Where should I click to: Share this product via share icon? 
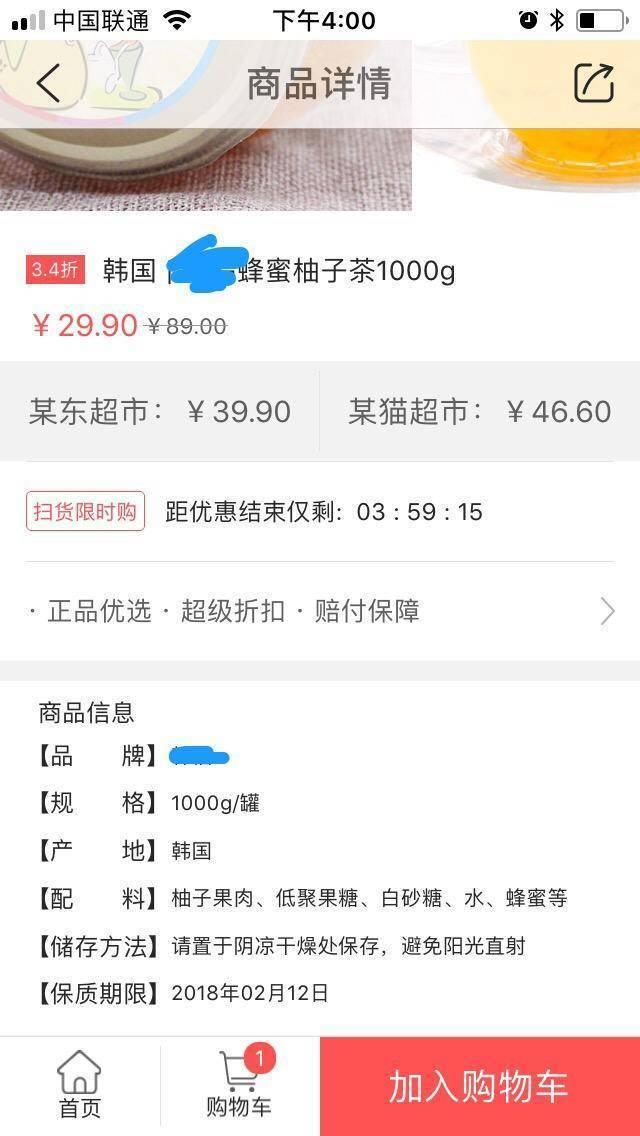(593, 84)
